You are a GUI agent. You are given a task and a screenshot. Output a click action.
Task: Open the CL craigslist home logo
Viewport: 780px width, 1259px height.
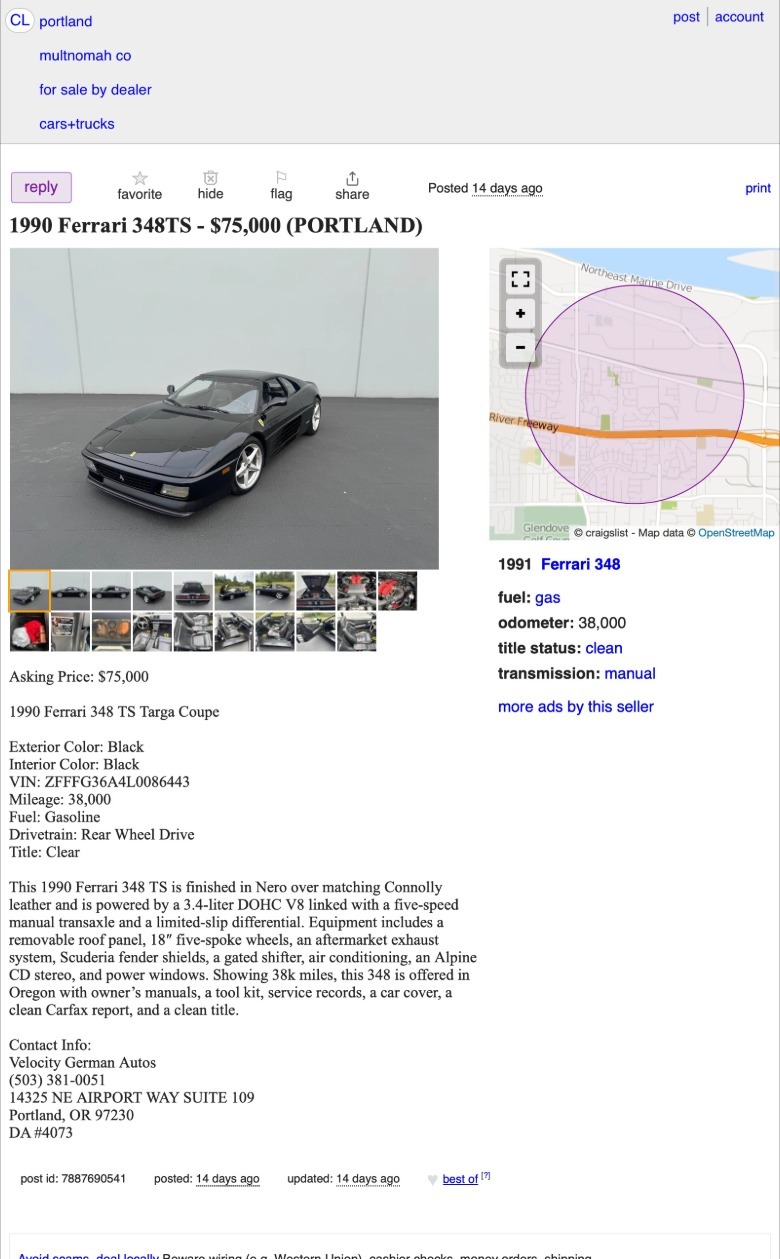pyautogui.click(x=20, y=20)
